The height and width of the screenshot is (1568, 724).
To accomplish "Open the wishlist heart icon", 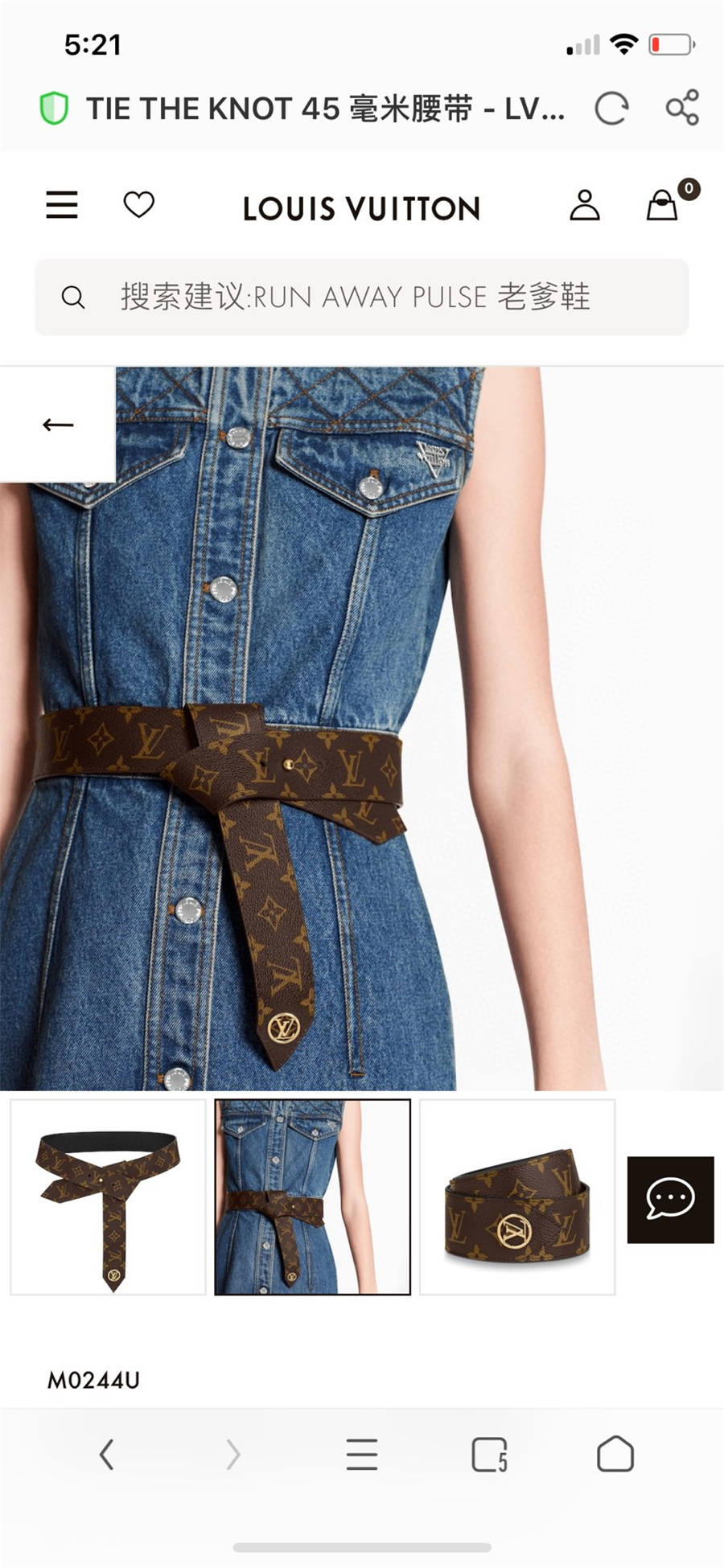I will coord(138,204).
